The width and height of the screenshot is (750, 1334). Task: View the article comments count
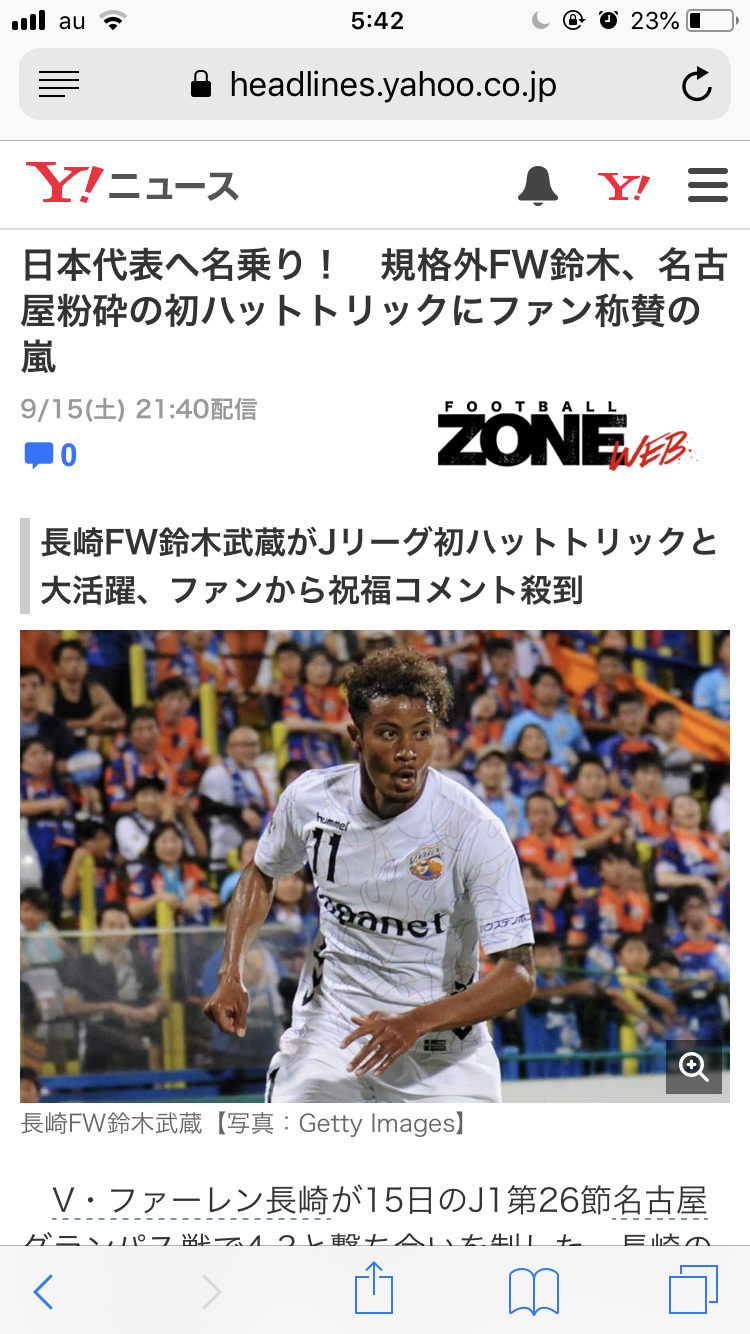(51, 456)
